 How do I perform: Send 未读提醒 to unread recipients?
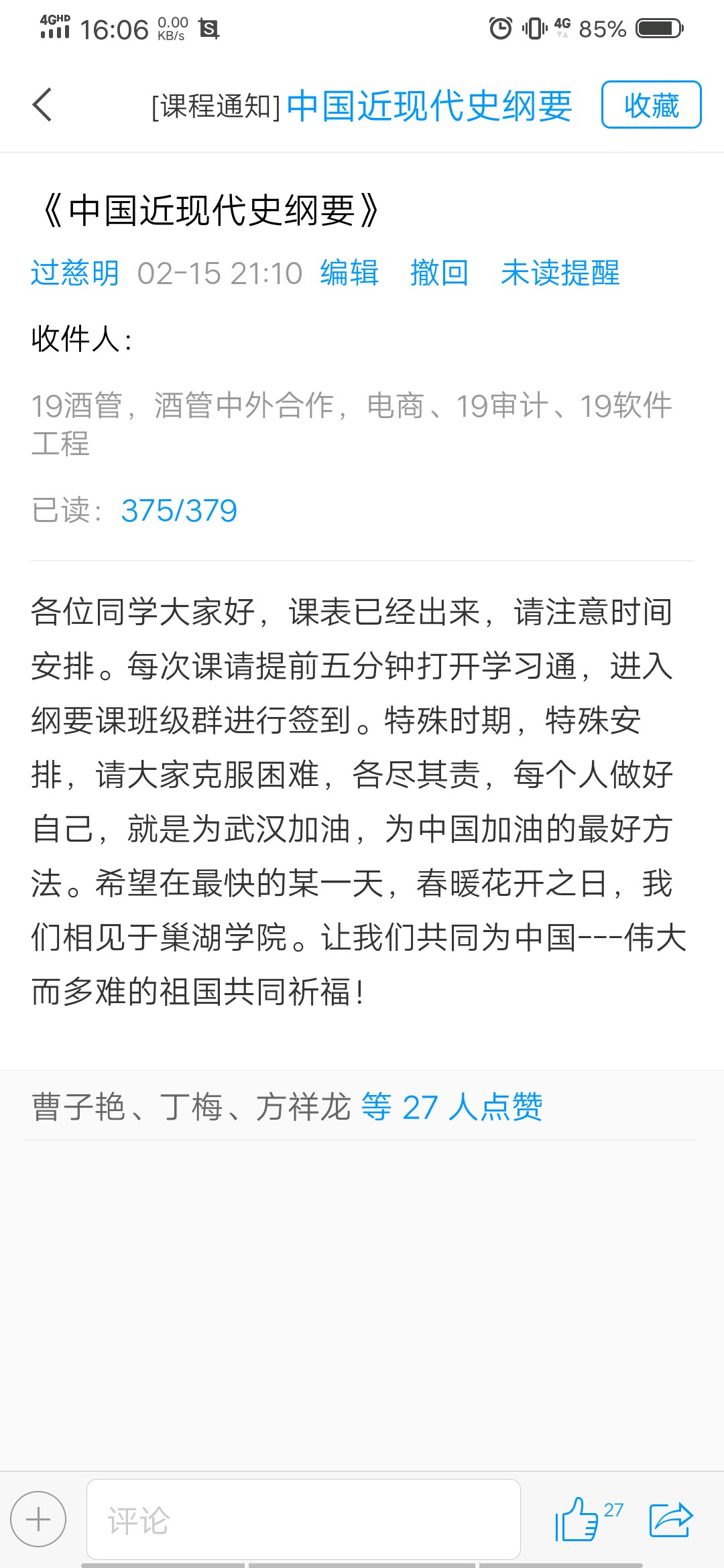[x=560, y=273]
